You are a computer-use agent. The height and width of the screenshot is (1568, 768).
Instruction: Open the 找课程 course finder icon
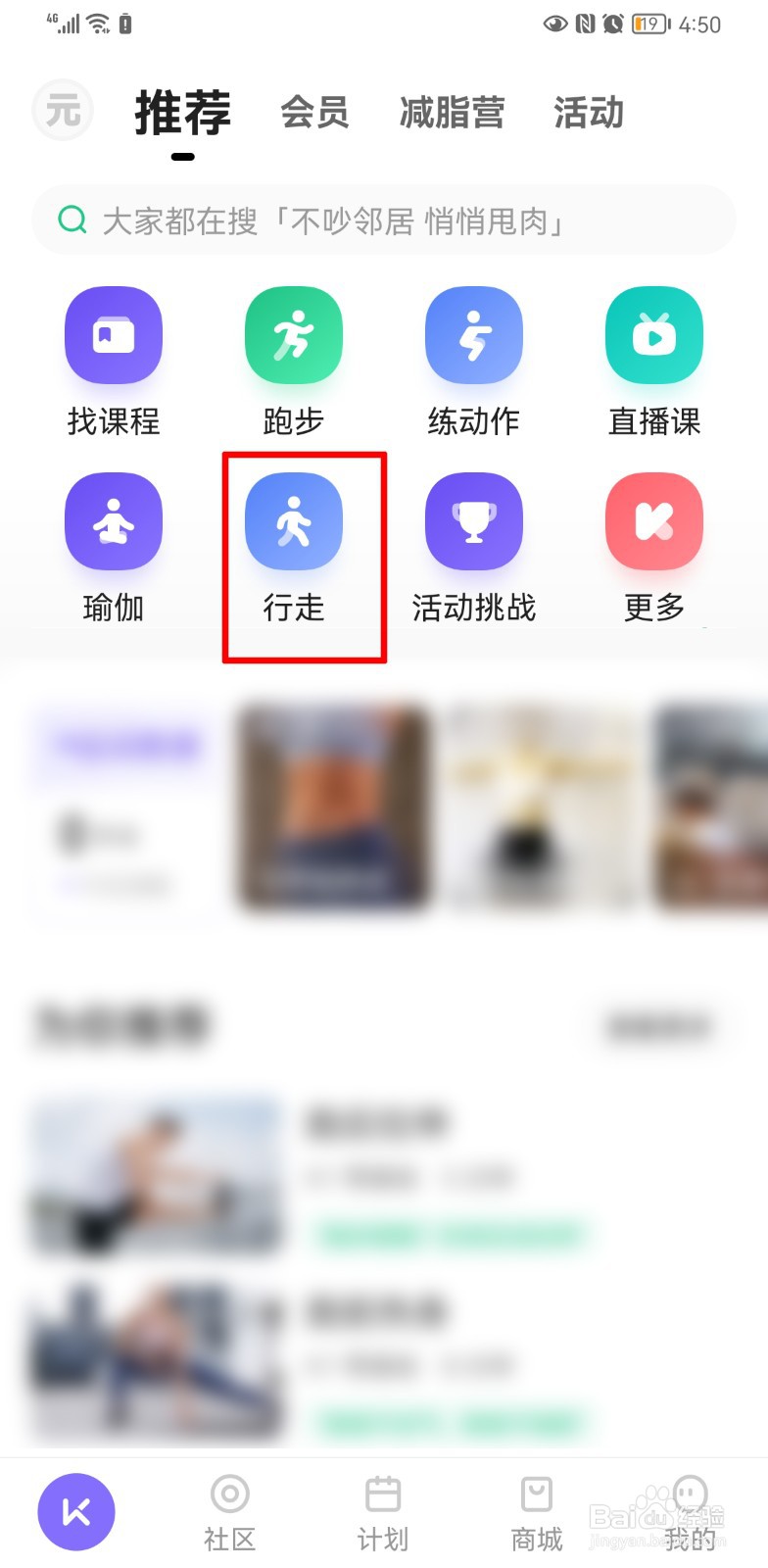pos(113,335)
